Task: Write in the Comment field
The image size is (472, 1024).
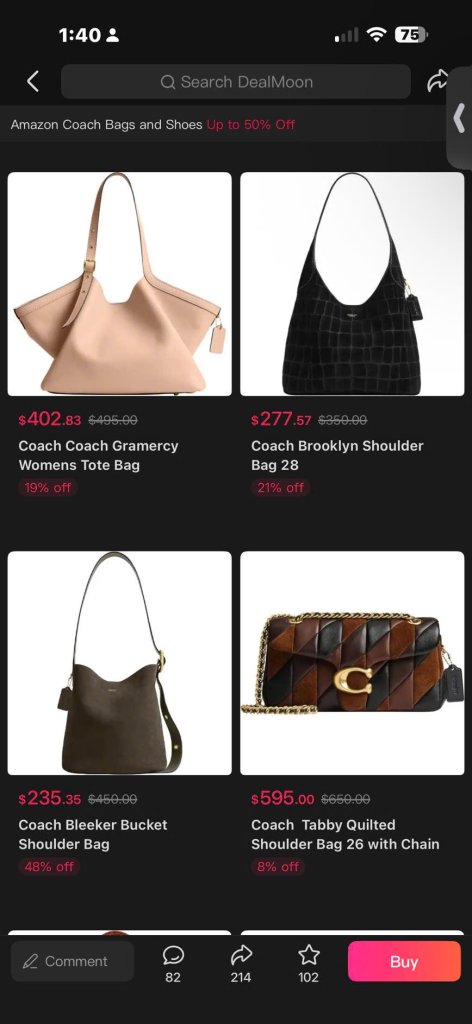Action: (x=72, y=961)
